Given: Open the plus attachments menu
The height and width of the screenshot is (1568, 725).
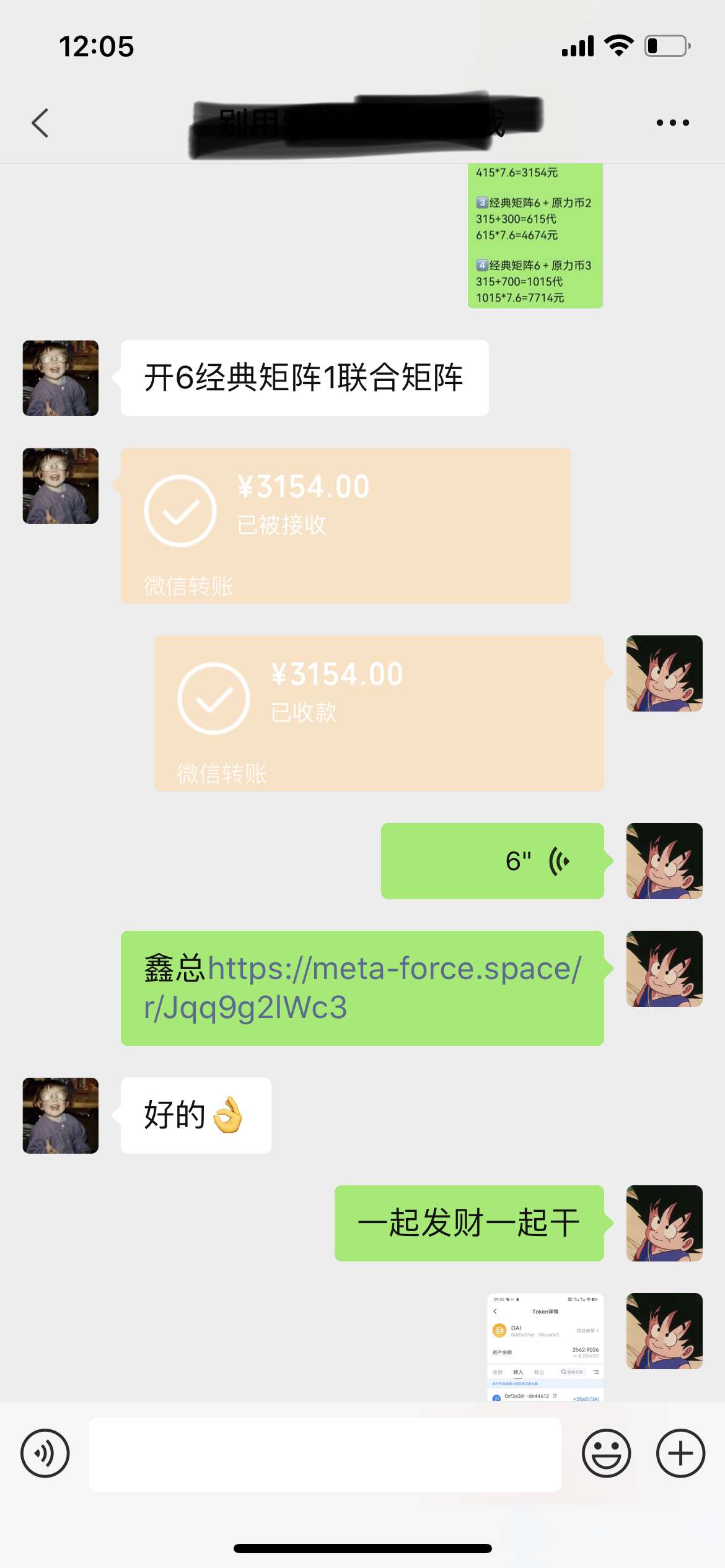Looking at the screenshot, I should coord(680,1453).
